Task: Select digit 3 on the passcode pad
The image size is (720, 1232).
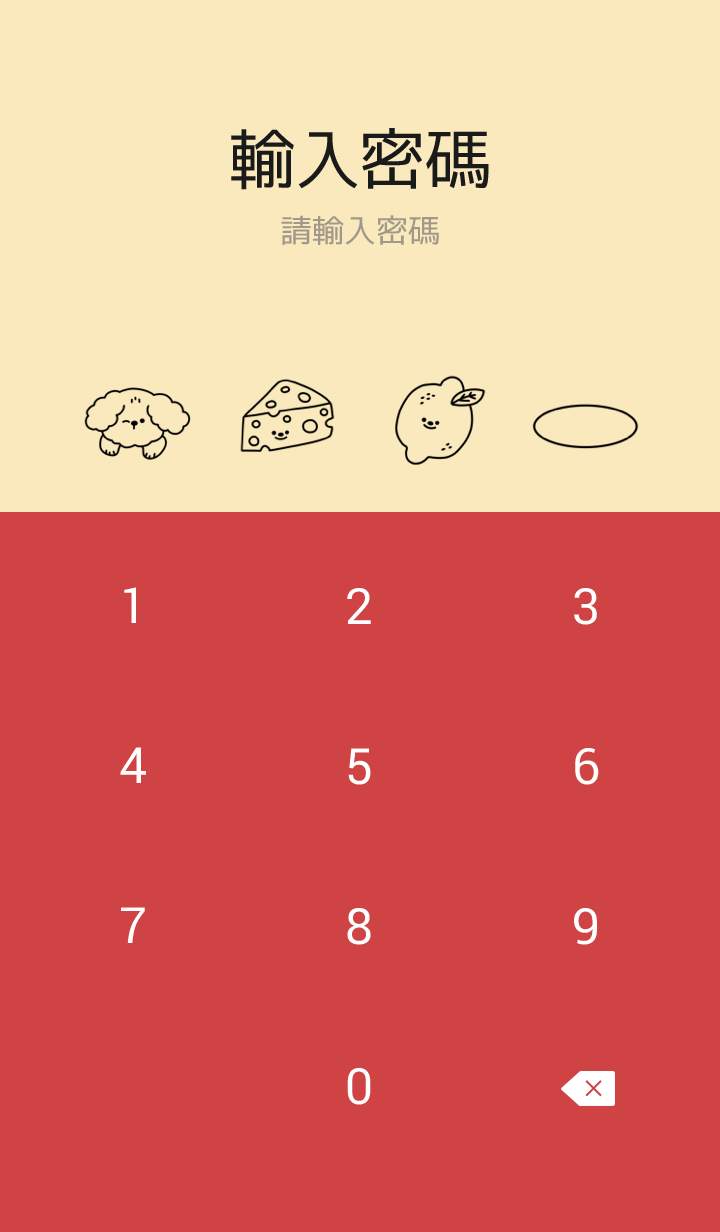Action: [585, 607]
